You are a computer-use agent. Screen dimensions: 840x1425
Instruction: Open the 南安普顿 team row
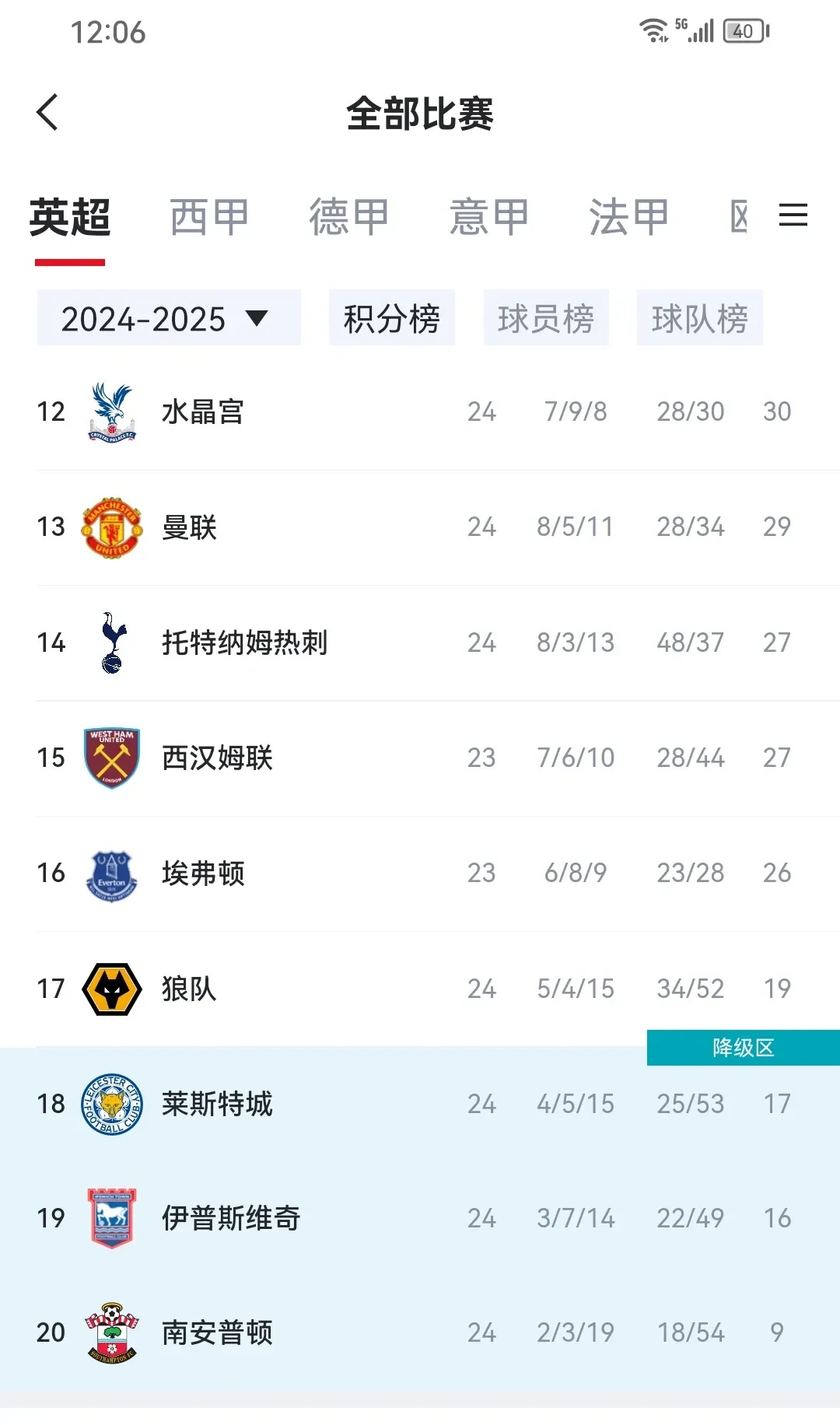[420, 1332]
